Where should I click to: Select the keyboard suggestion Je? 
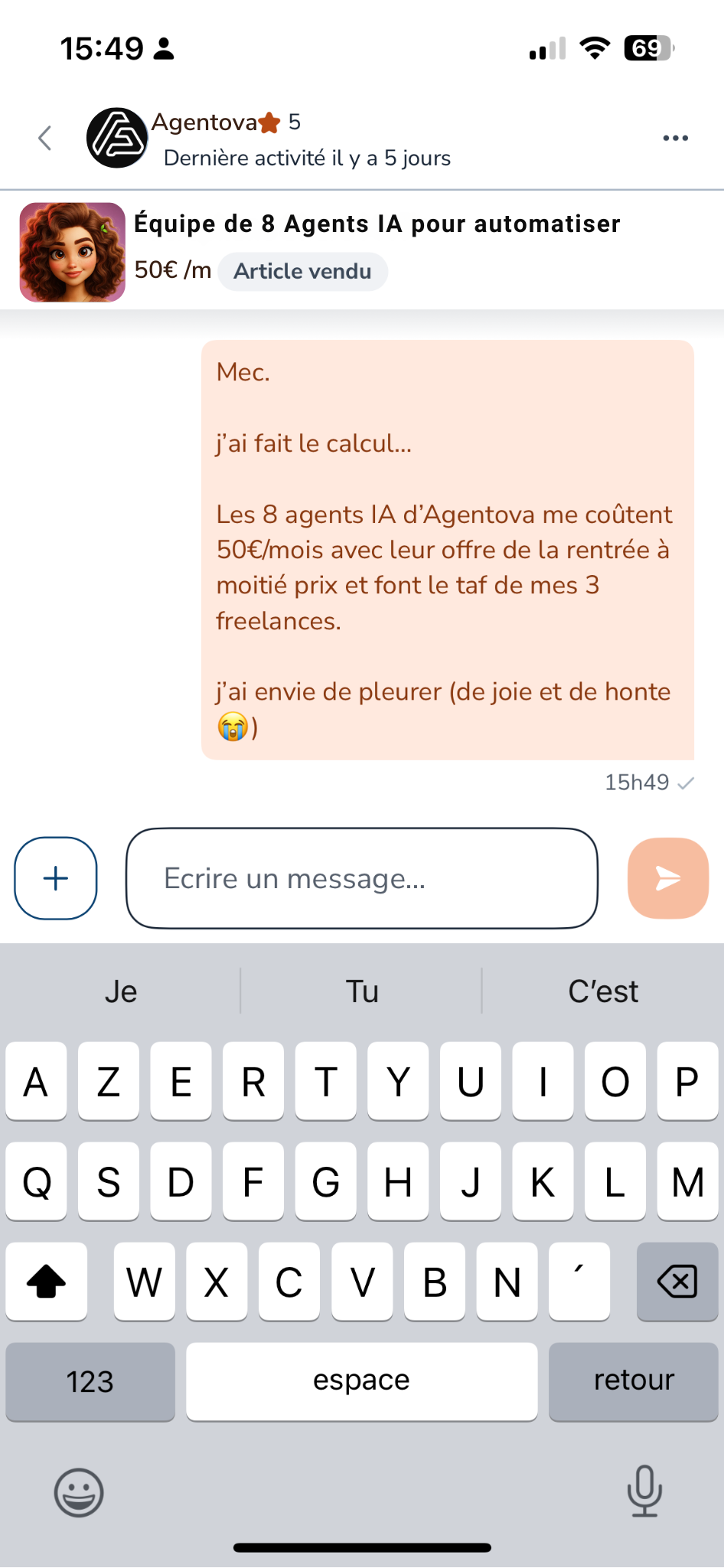click(x=121, y=991)
